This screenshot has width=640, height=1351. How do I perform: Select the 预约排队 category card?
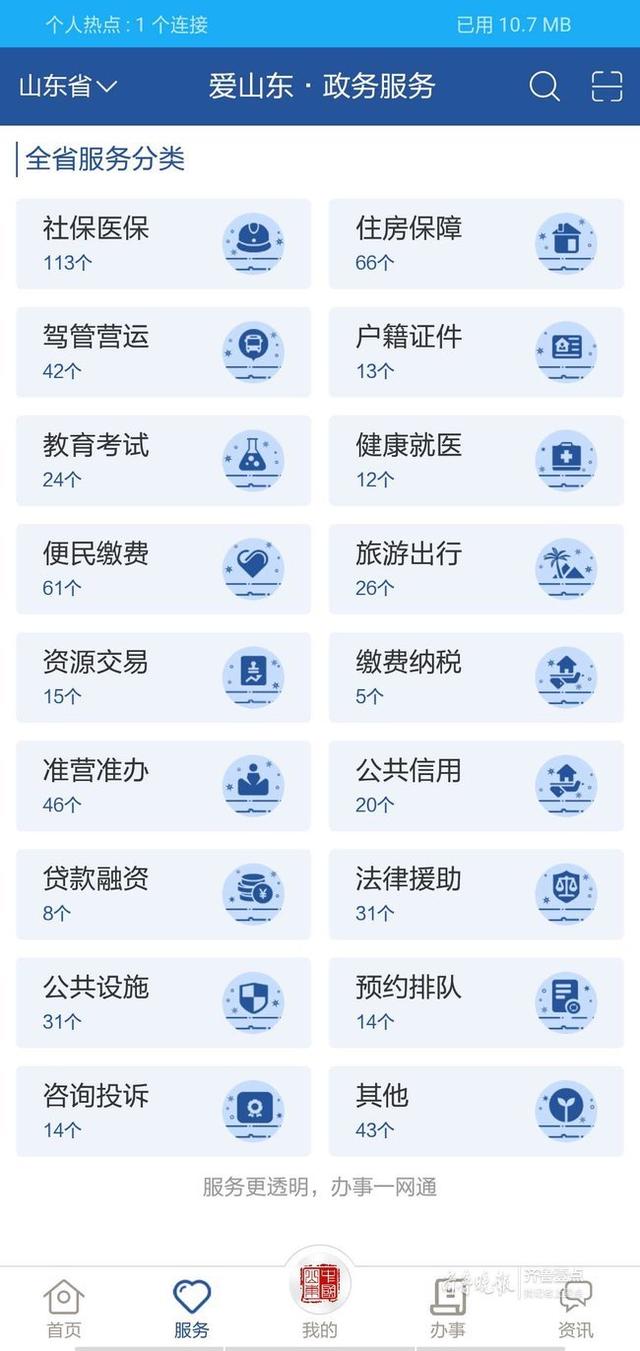coord(476,1003)
